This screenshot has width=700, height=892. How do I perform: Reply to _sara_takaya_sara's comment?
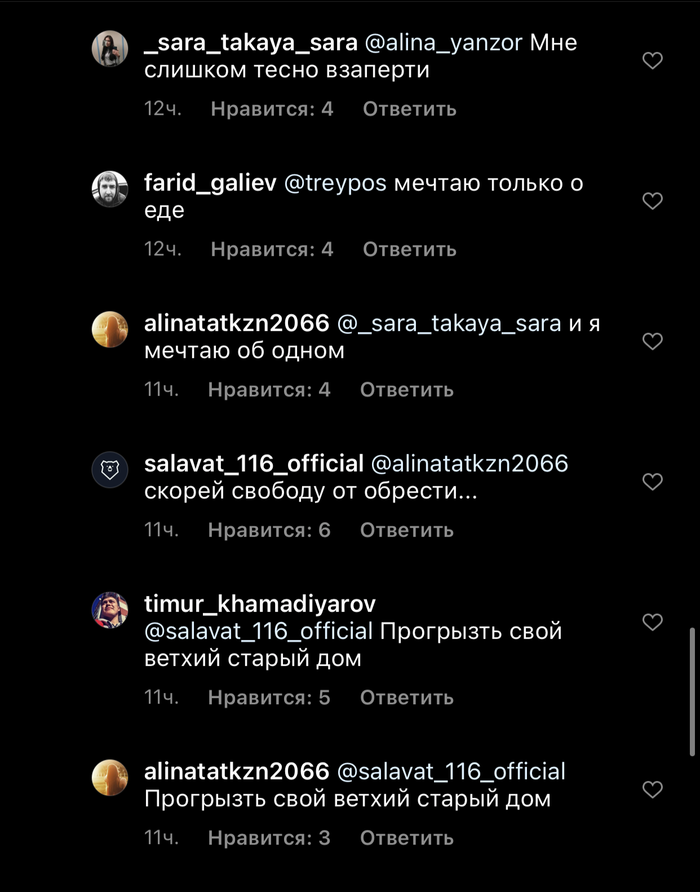click(409, 109)
